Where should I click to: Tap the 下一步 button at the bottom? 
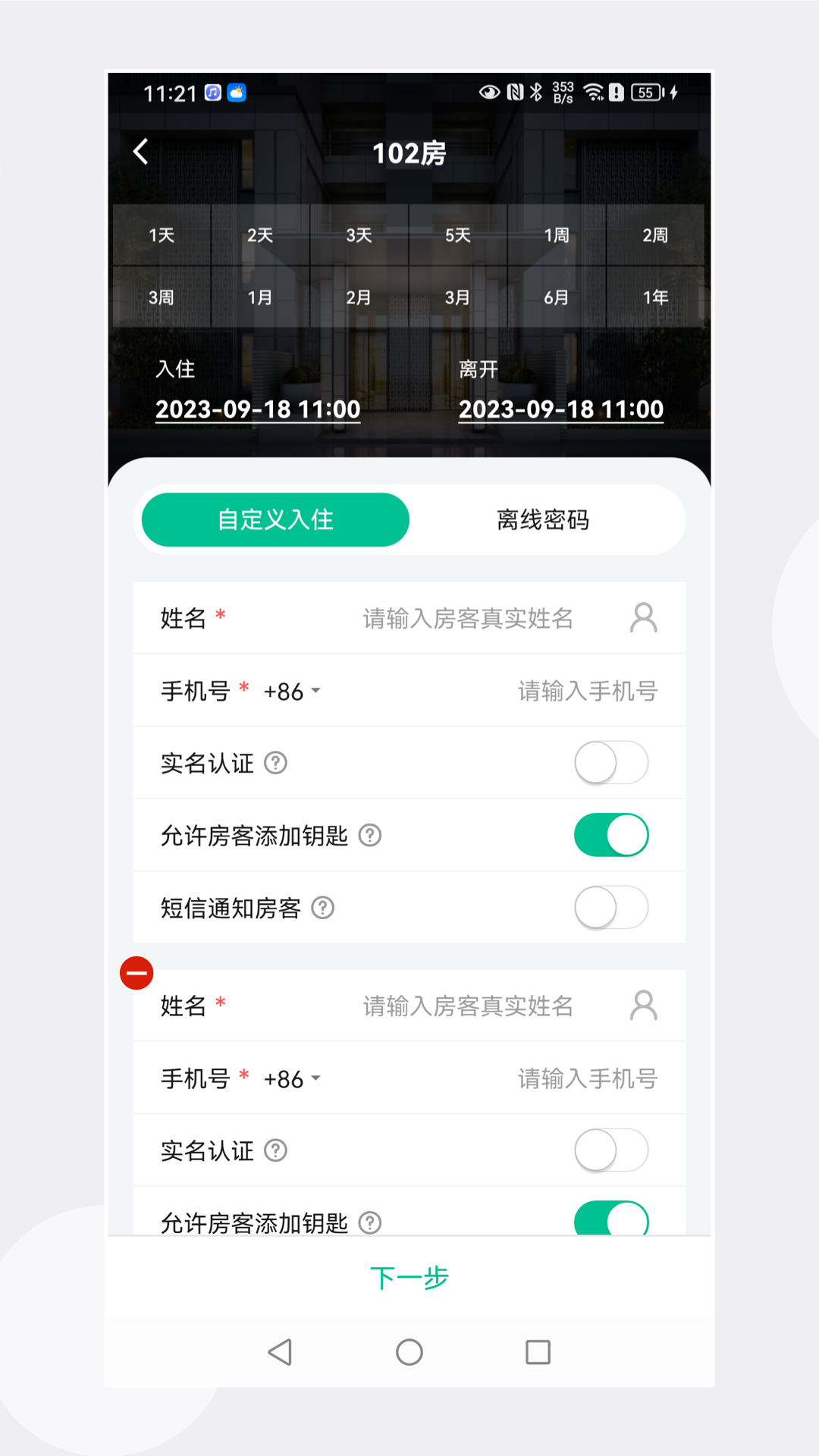coord(409,1277)
